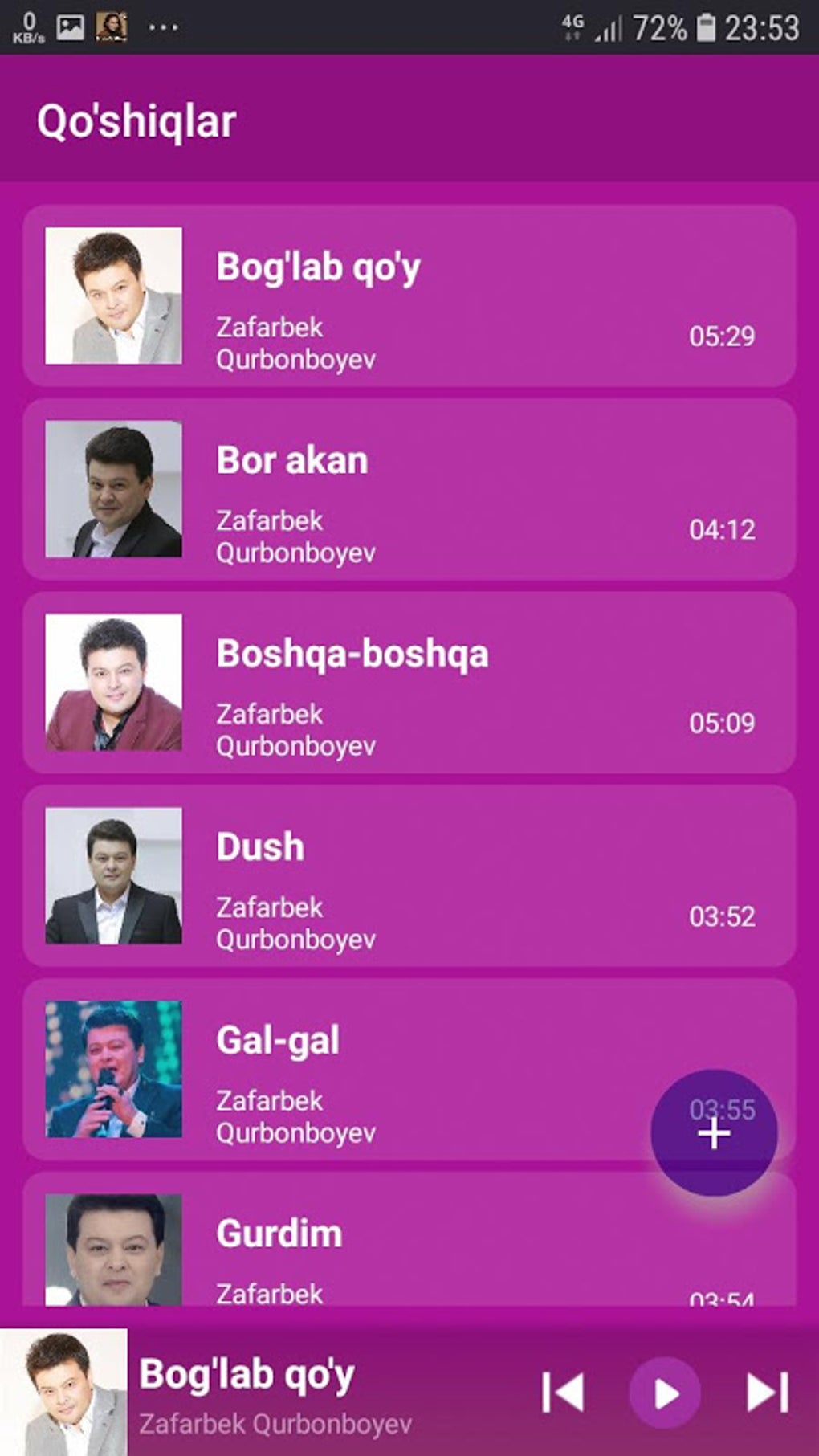Select the Boshqa-boshqa song
The width and height of the screenshot is (819, 1456).
pyautogui.click(x=409, y=683)
